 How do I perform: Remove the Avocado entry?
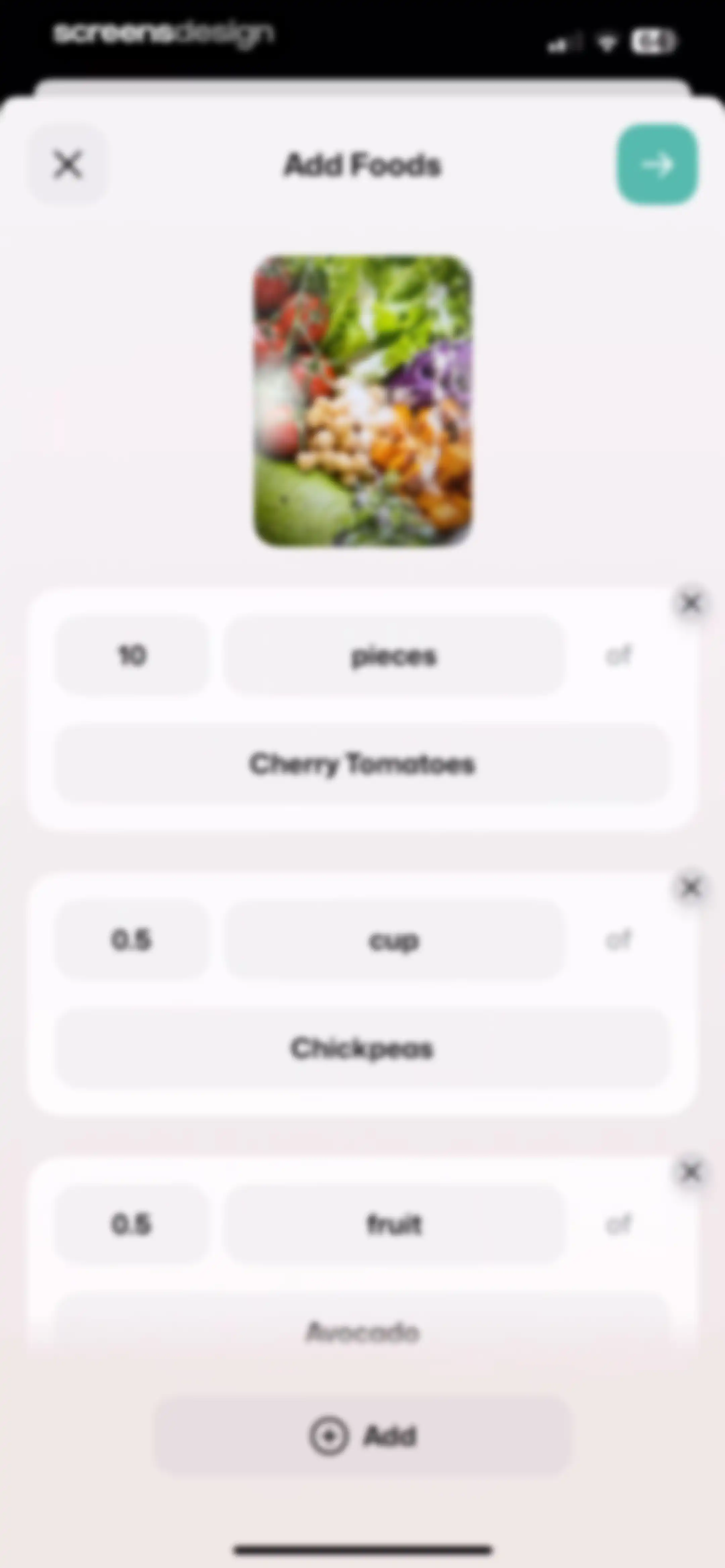point(691,1172)
